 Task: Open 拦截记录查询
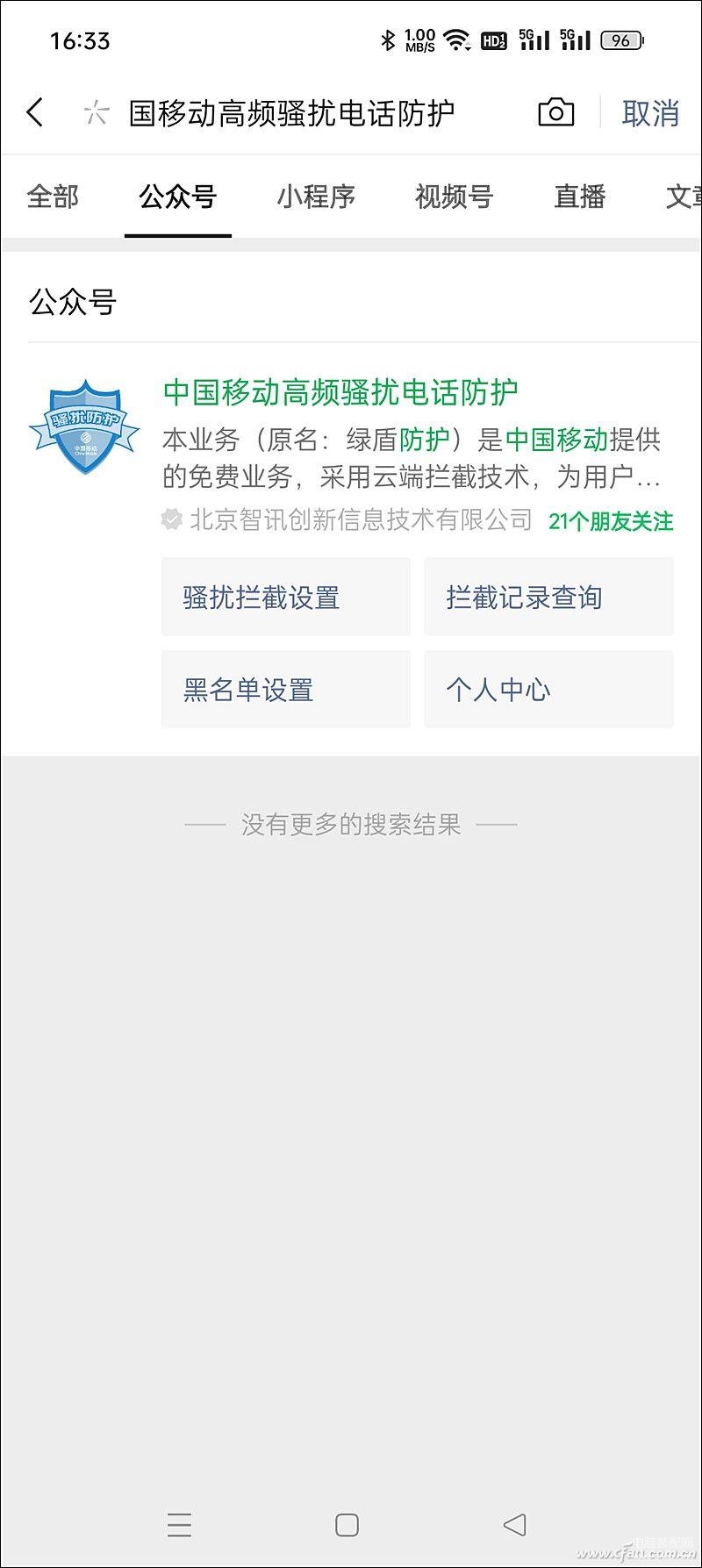pos(548,598)
